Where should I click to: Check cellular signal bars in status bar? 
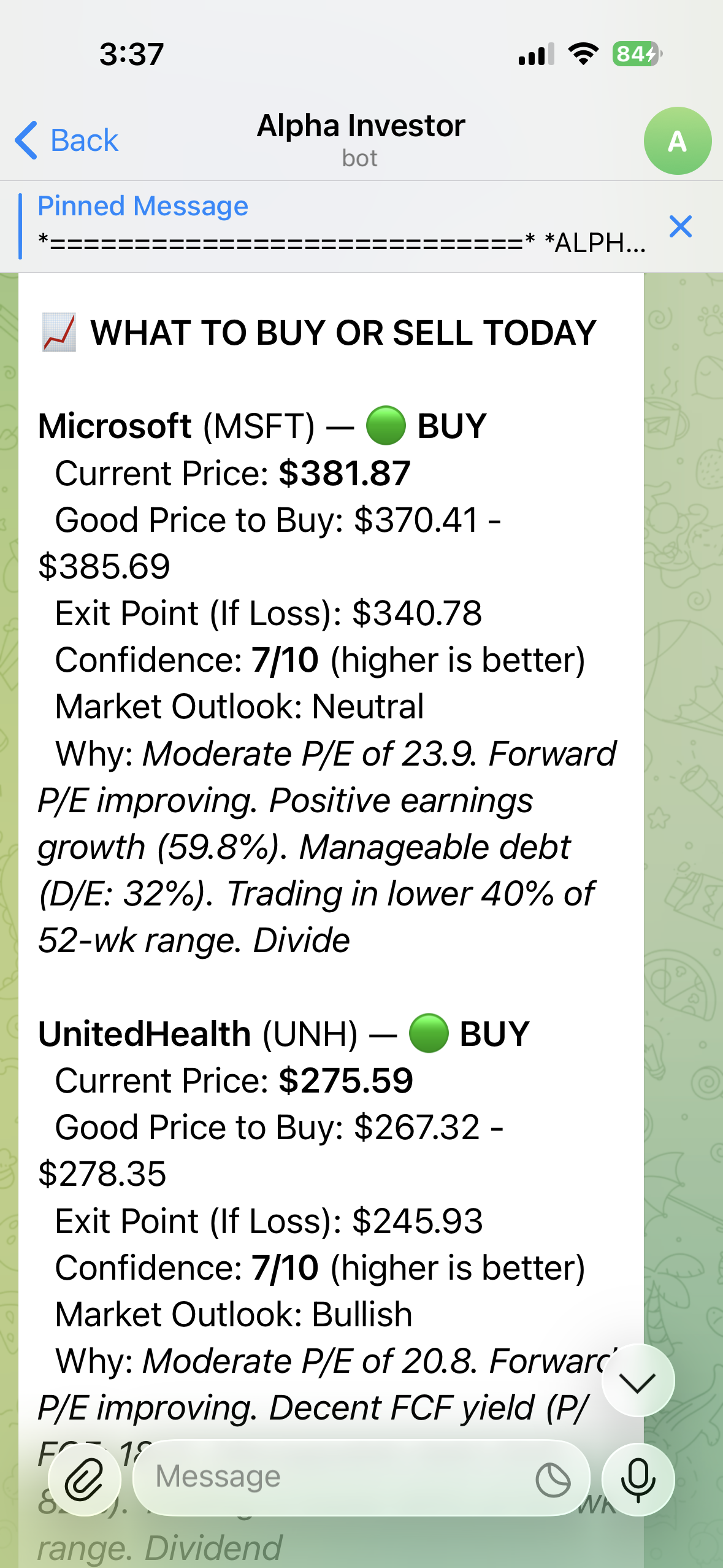click(537, 55)
